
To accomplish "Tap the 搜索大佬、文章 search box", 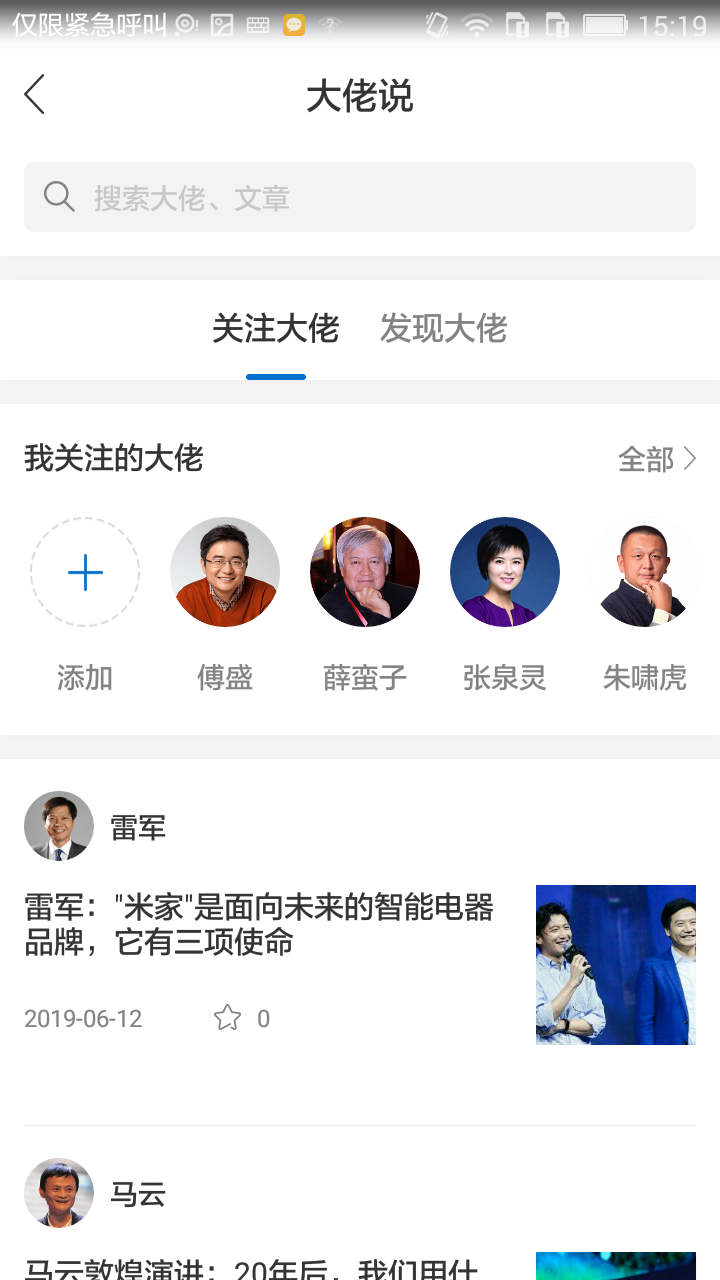I will click(360, 197).
